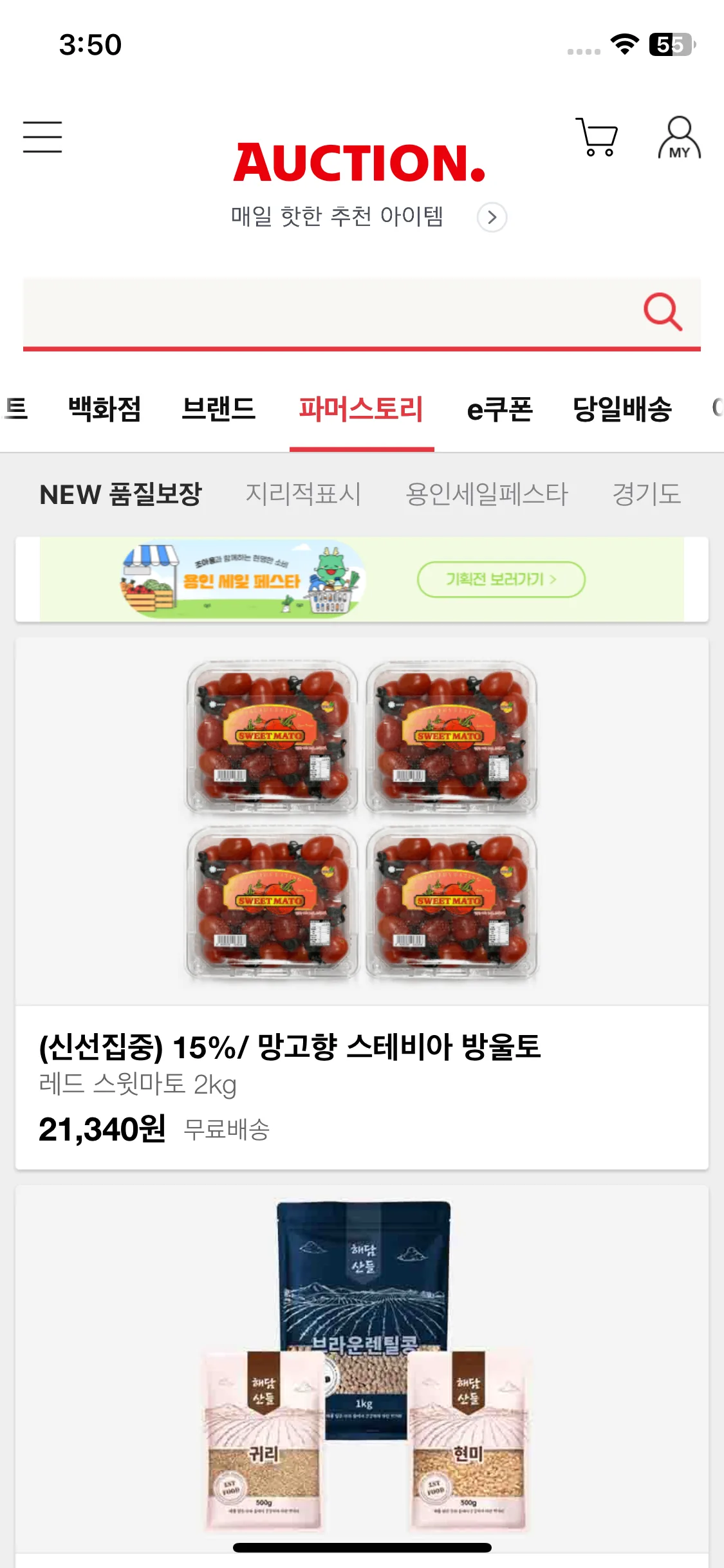Image resolution: width=724 pixels, height=1568 pixels.
Task: Select the NEW 품질보장 sub-tab
Action: point(121,494)
